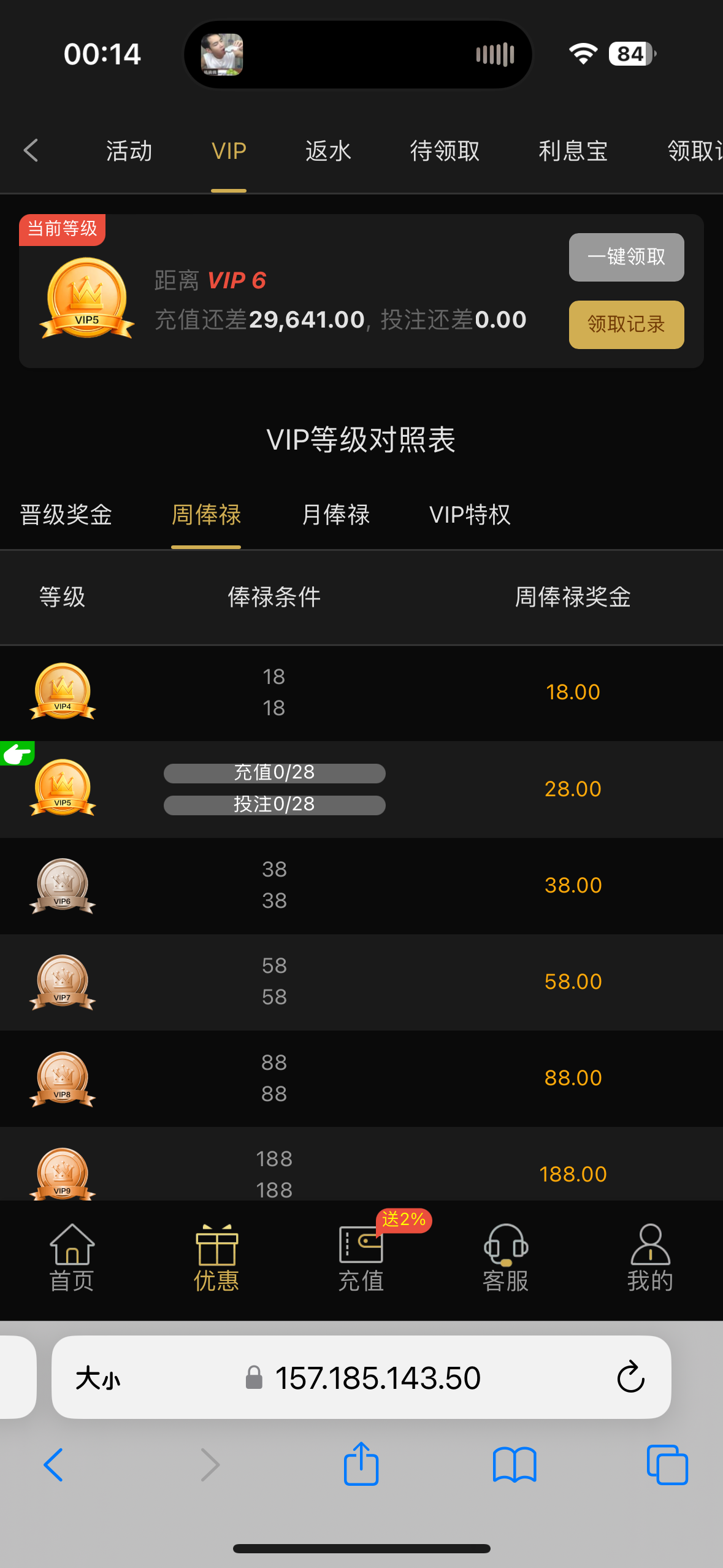Open 充值 in bottom navigation
Screen dimensions: 723x1568
[x=361, y=1258]
